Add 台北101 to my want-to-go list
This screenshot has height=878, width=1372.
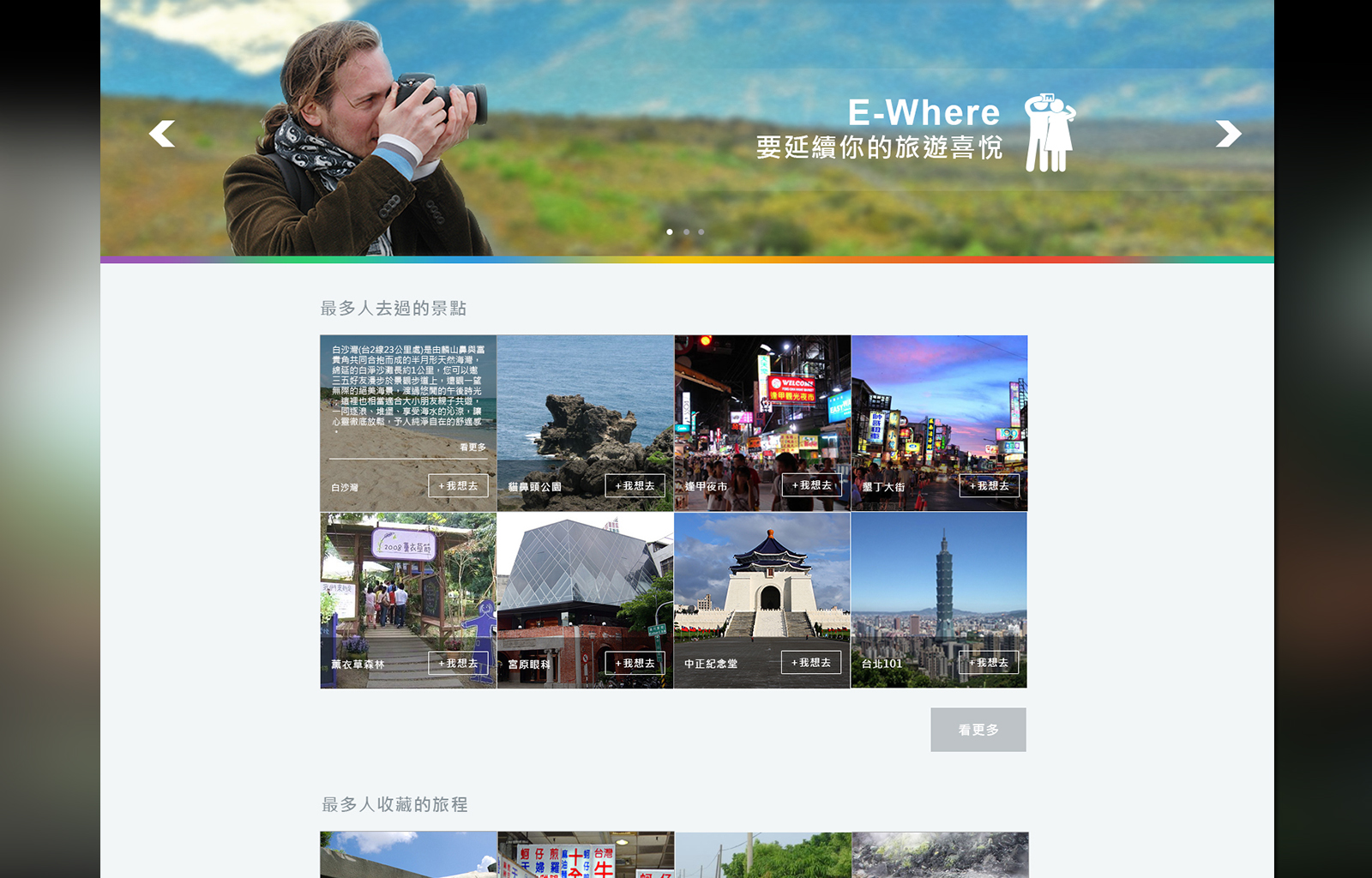tap(988, 662)
